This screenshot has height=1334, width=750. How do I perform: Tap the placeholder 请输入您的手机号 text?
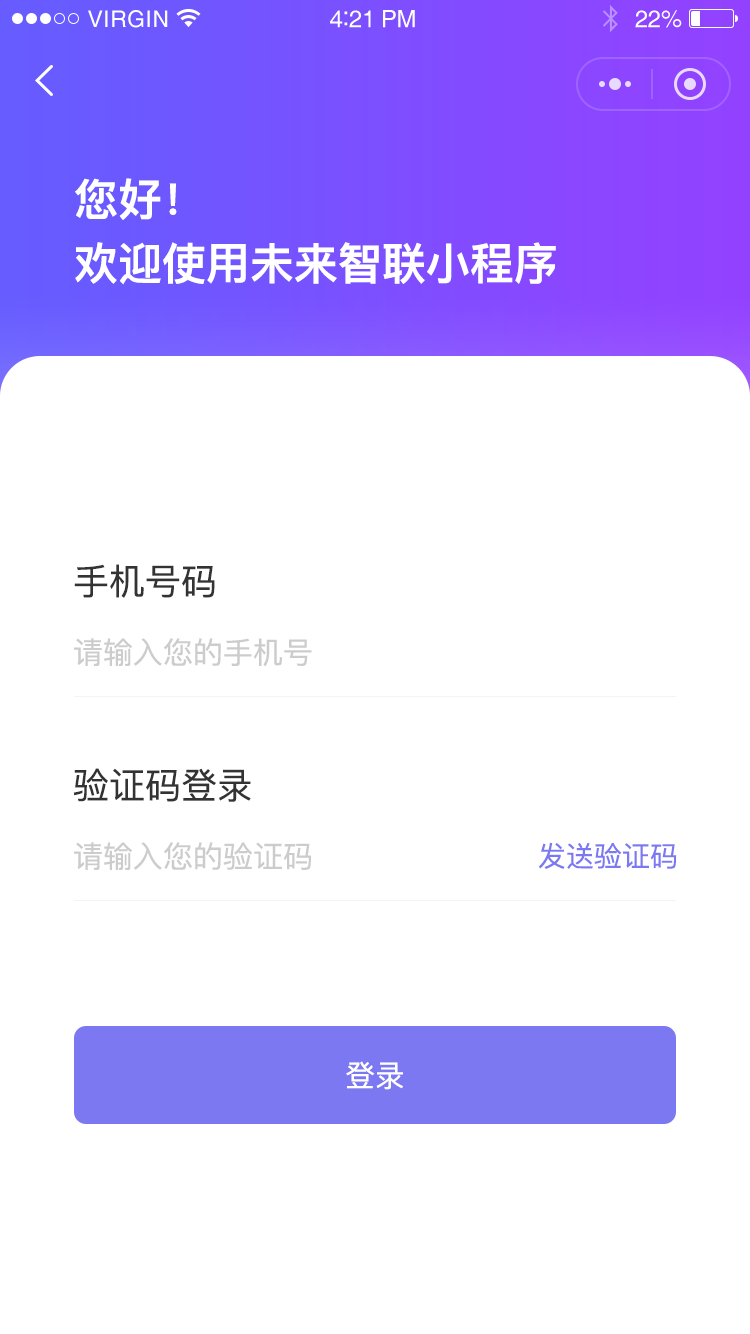coord(192,653)
